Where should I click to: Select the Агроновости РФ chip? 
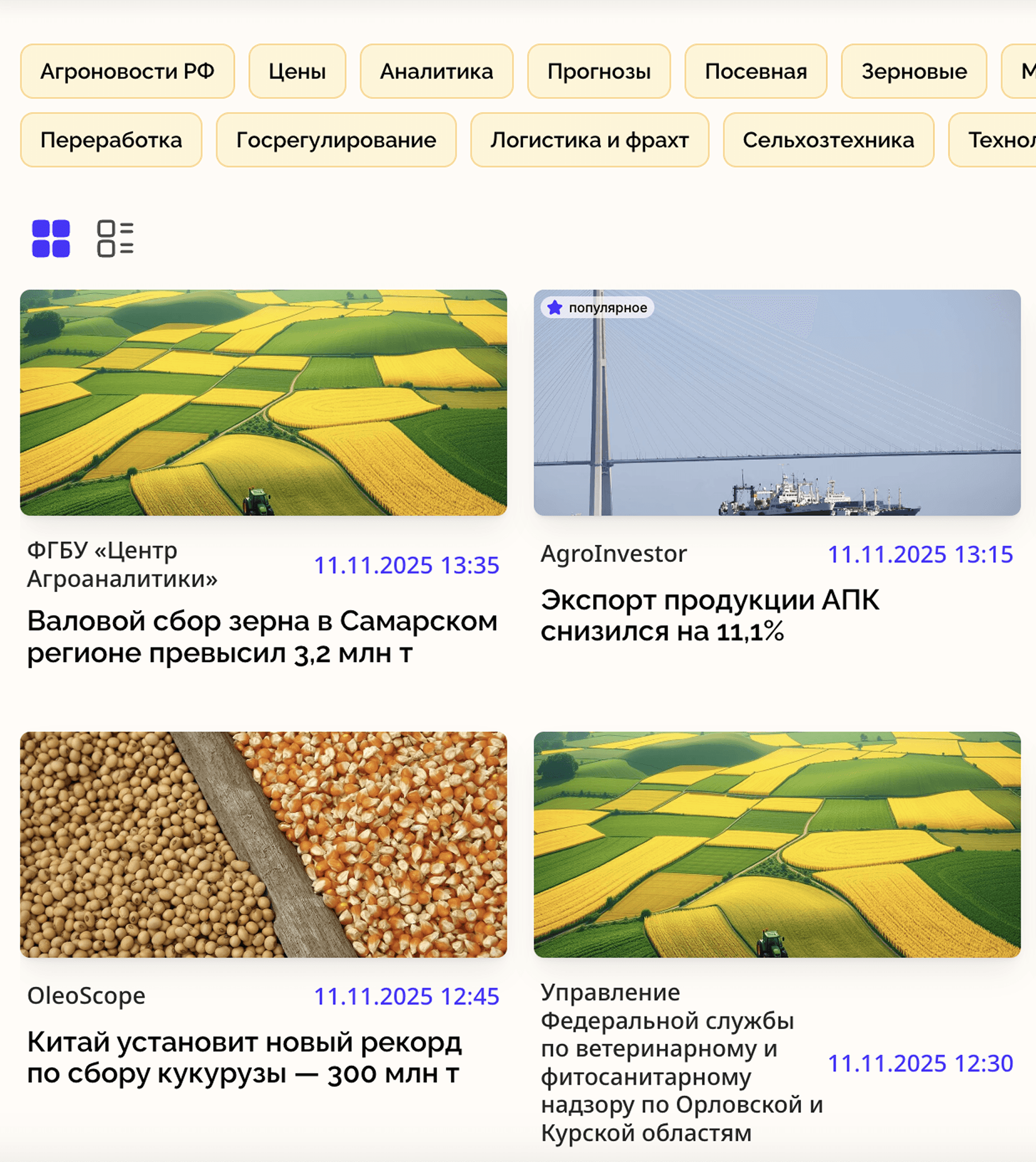127,71
